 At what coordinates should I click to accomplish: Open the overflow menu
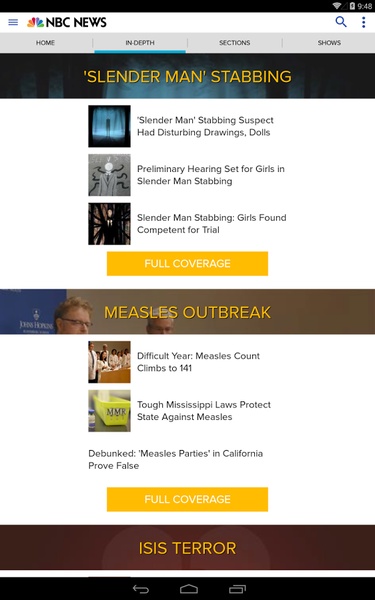tap(363, 22)
